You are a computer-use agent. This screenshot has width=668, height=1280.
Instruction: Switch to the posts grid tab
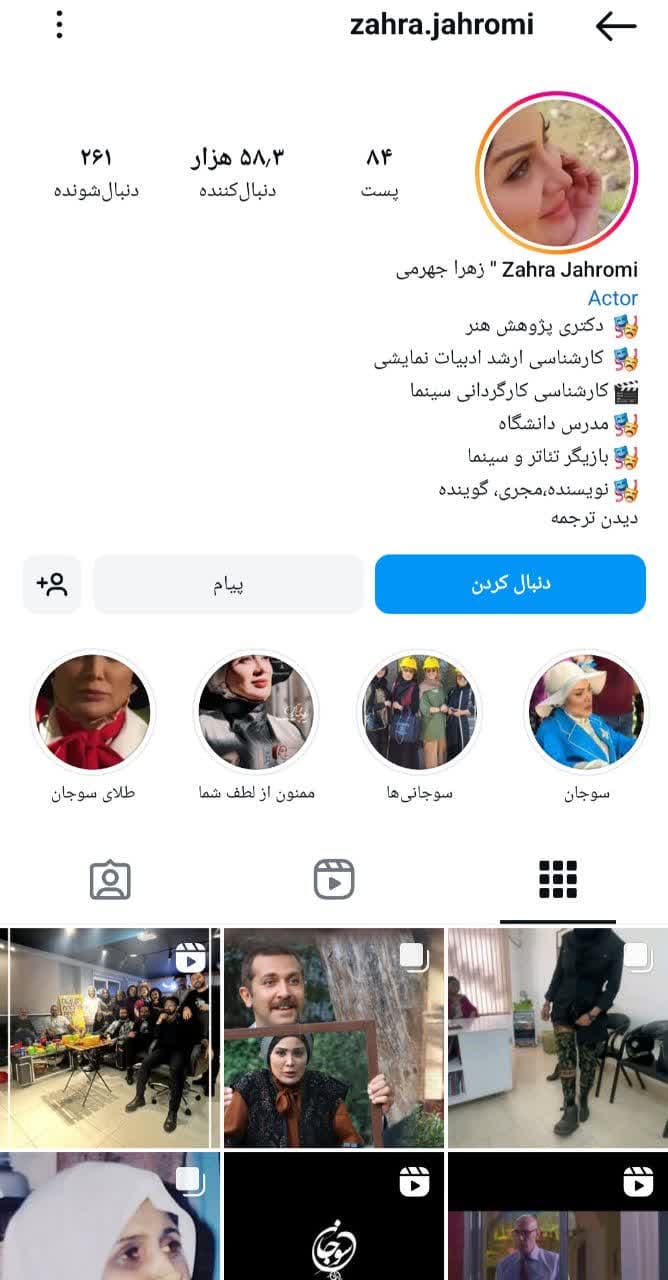pyautogui.click(x=557, y=879)
